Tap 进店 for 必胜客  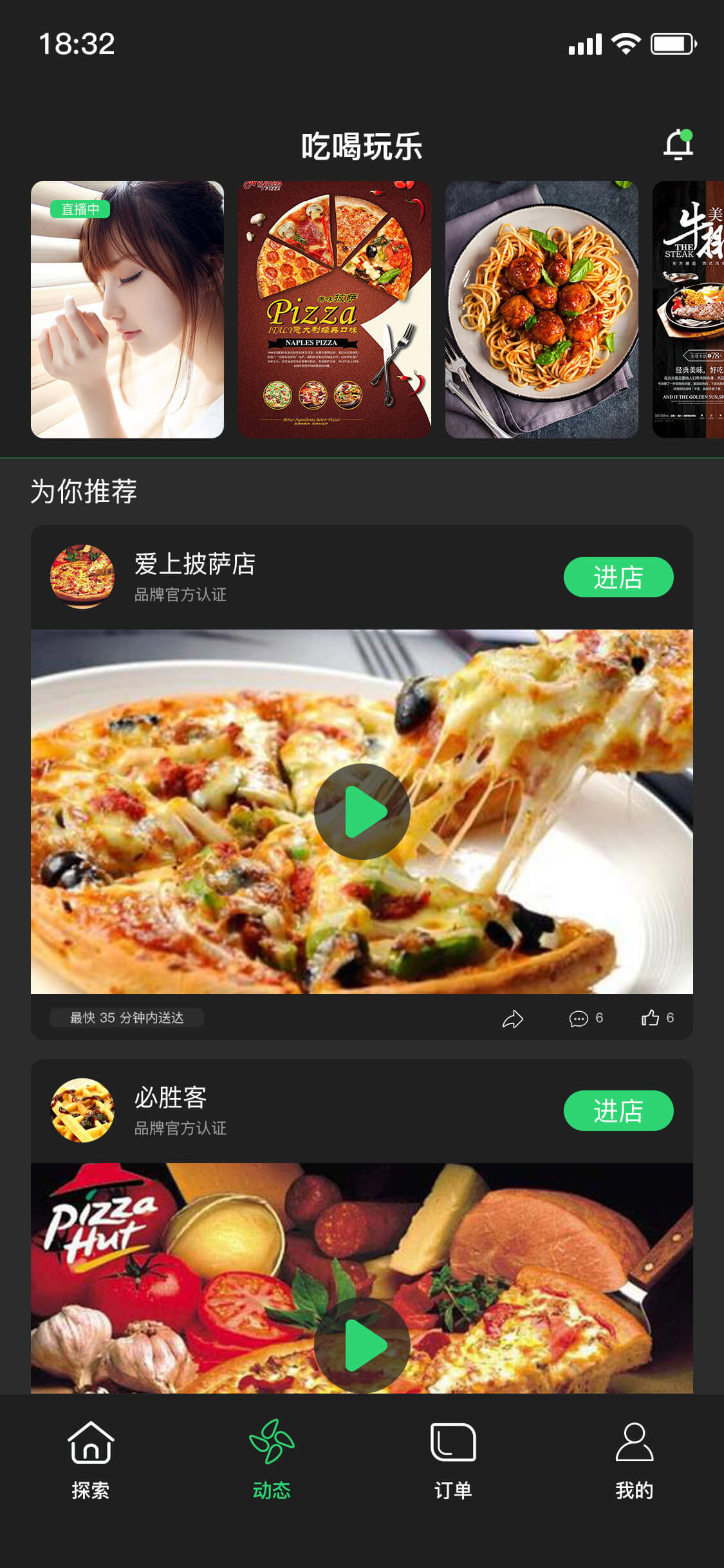[x=618, y=1110]
